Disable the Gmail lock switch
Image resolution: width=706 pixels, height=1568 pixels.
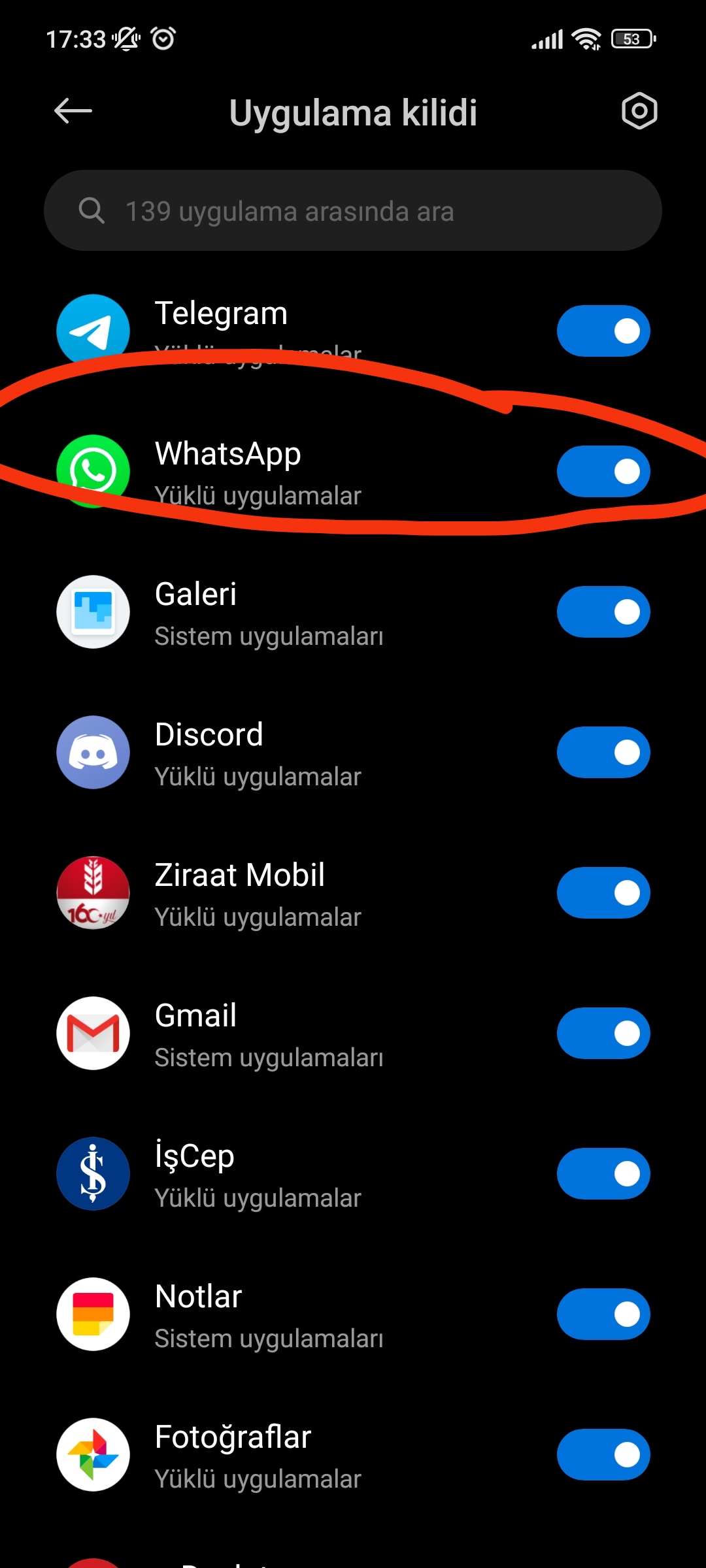(x=603, y=1034)
